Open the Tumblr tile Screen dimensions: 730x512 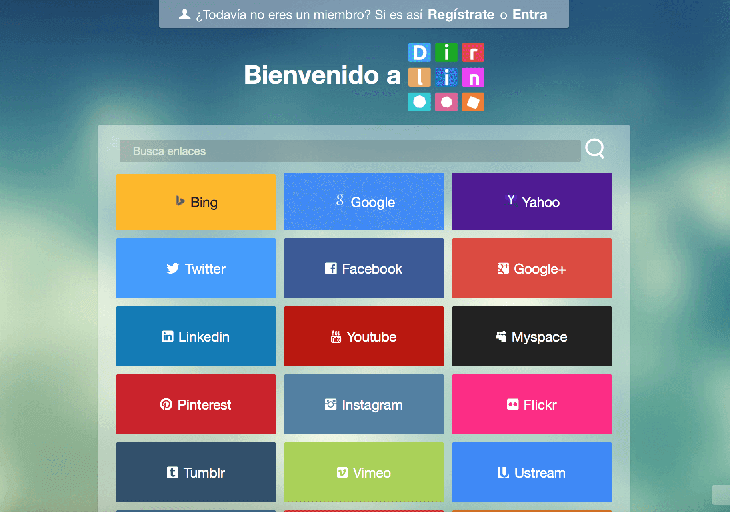tap(196, 472)
